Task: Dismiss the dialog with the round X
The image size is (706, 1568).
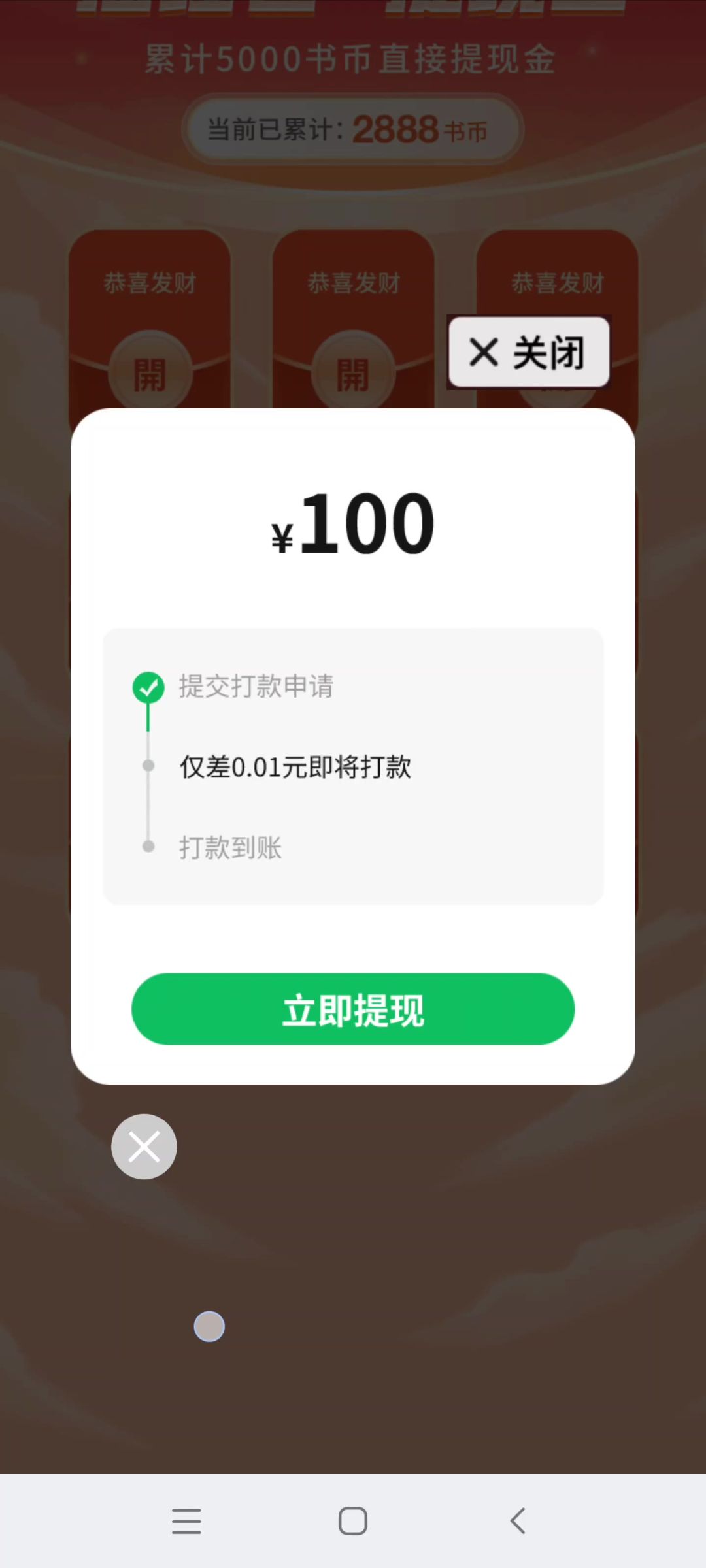Action: (x=144, y=1147)
